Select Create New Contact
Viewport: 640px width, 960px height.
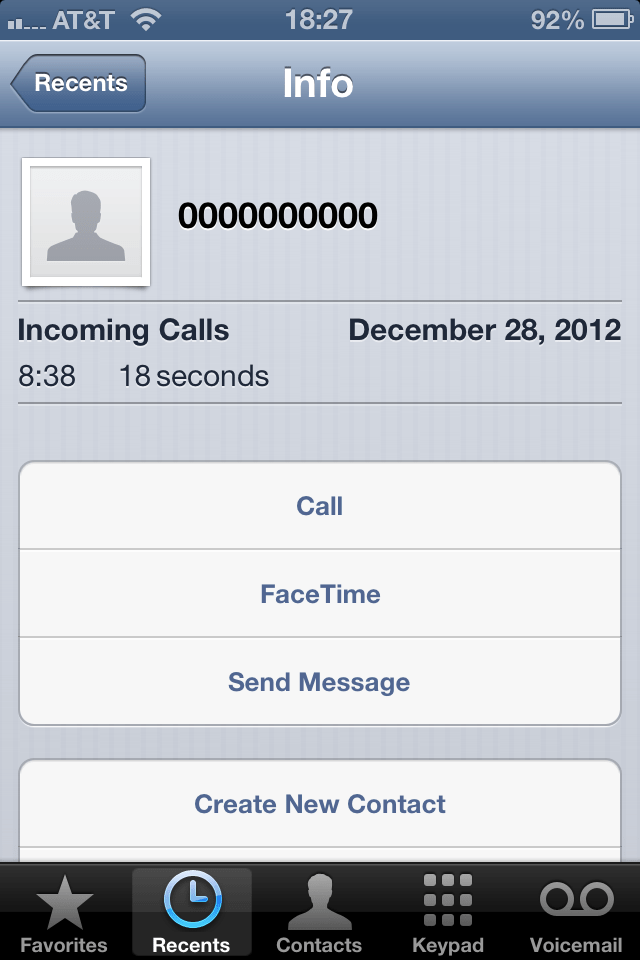click(x=320, y=804)
